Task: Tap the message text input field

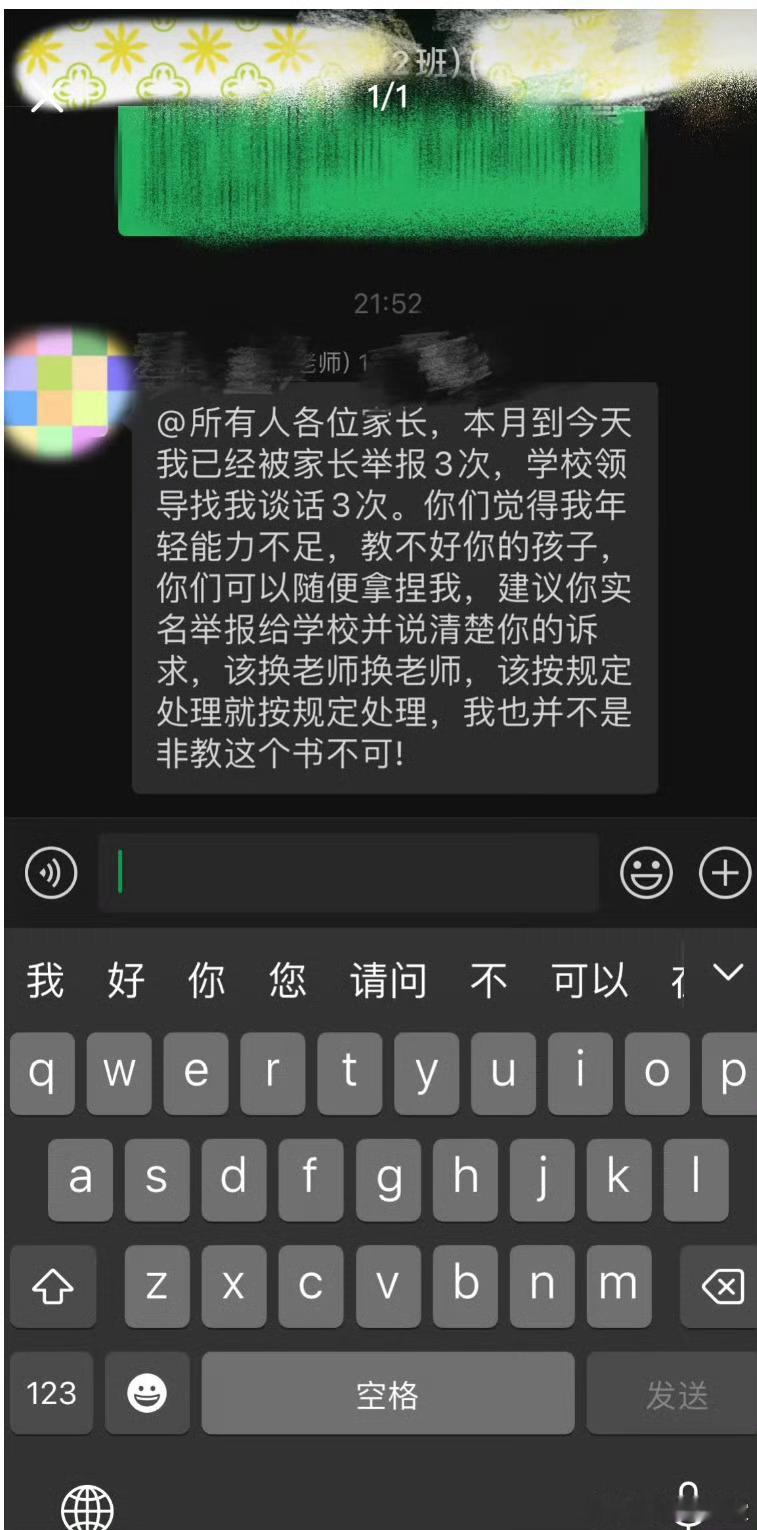Action: (348, 873)
